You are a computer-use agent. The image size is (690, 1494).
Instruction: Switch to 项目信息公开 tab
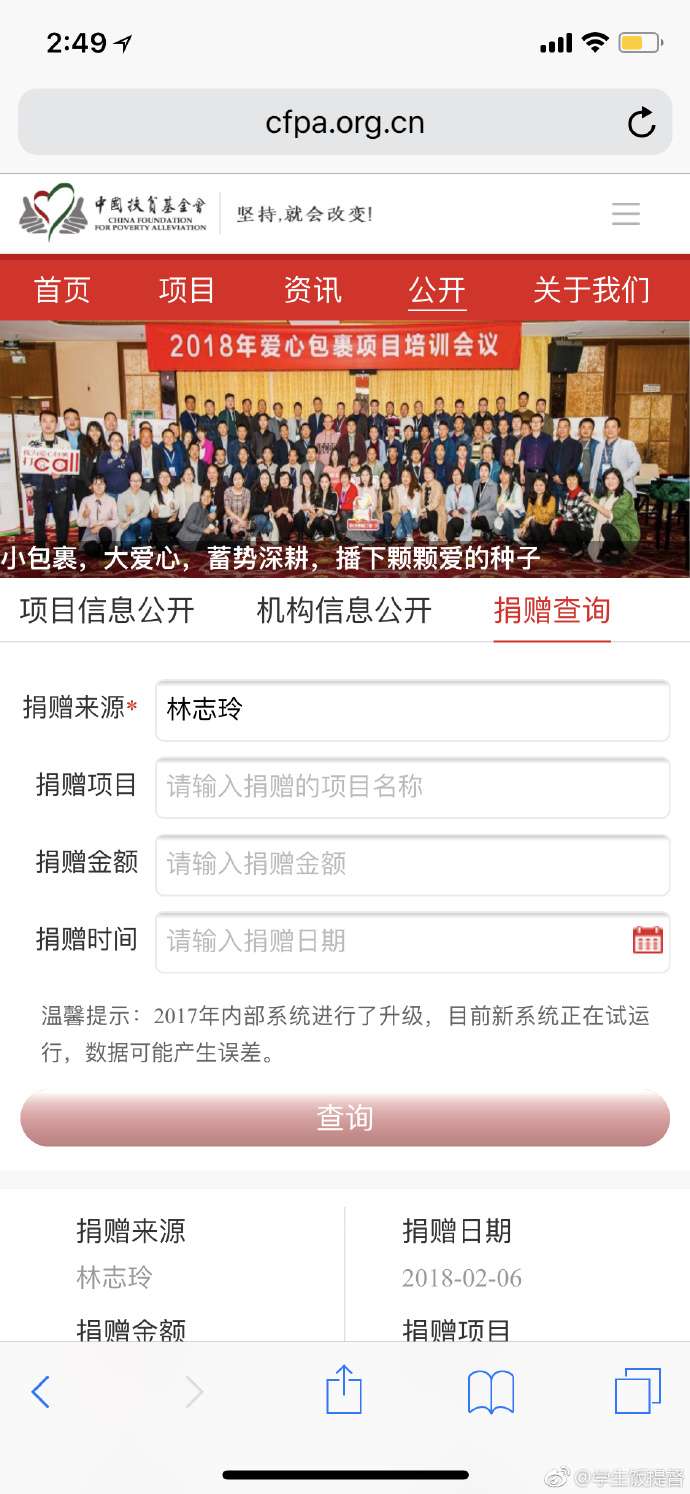click(107, 610)
